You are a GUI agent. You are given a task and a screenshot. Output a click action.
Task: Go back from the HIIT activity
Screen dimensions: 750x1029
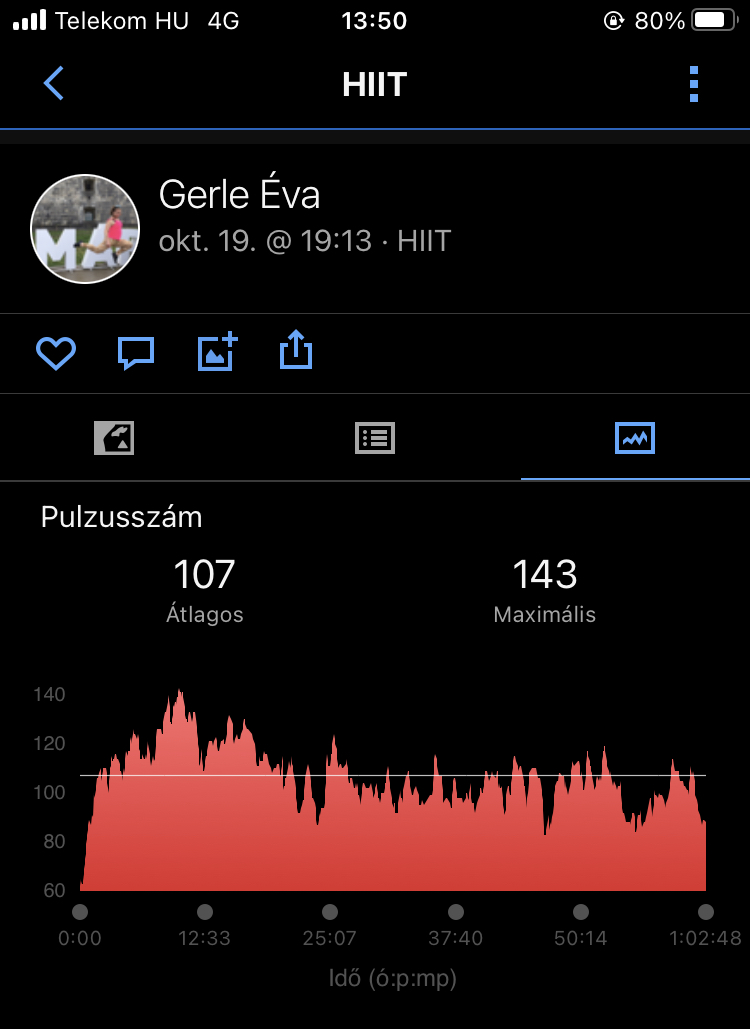pos(54,84)
